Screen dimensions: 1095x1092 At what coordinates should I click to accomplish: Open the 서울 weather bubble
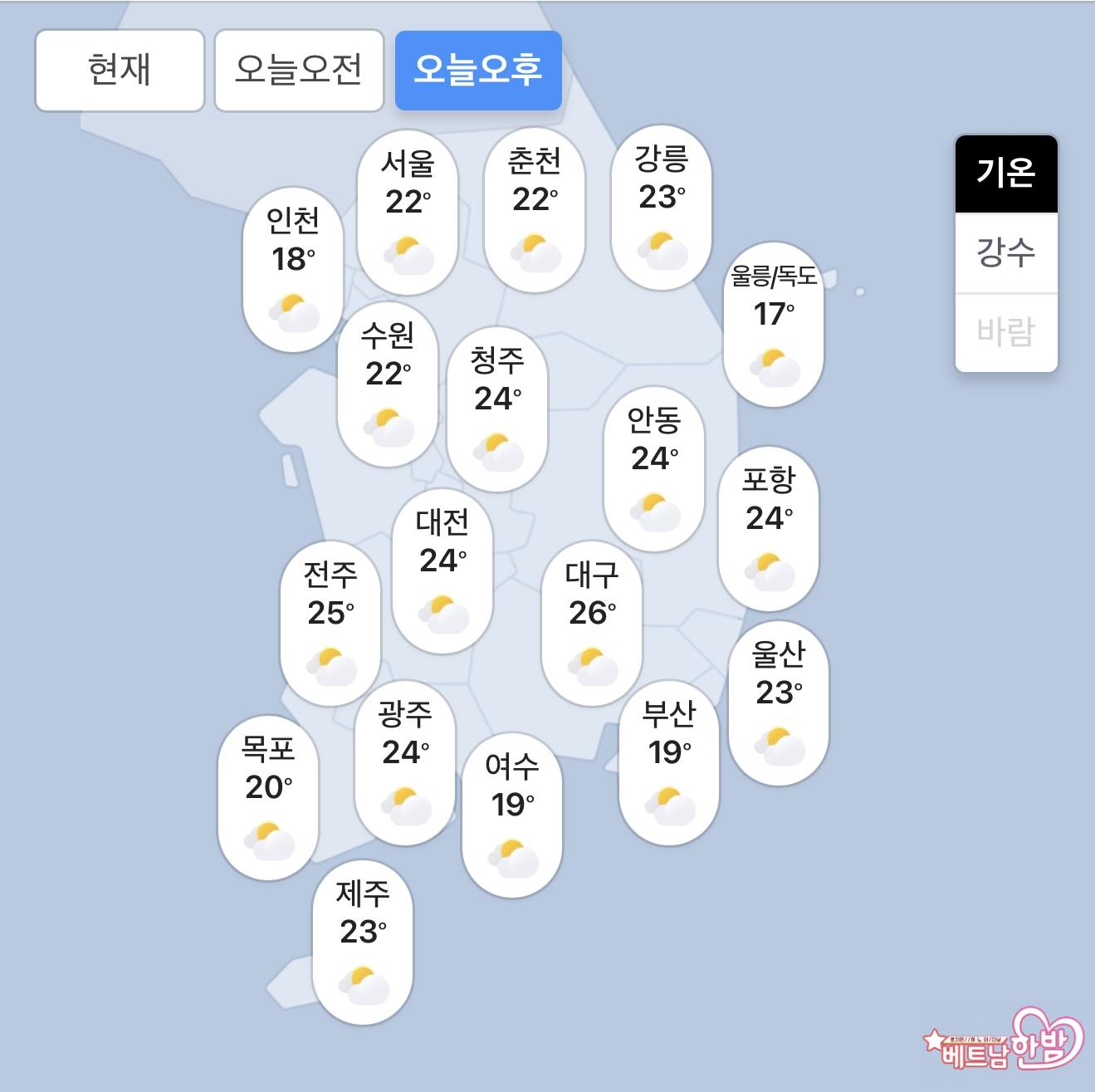click(407, 212)
